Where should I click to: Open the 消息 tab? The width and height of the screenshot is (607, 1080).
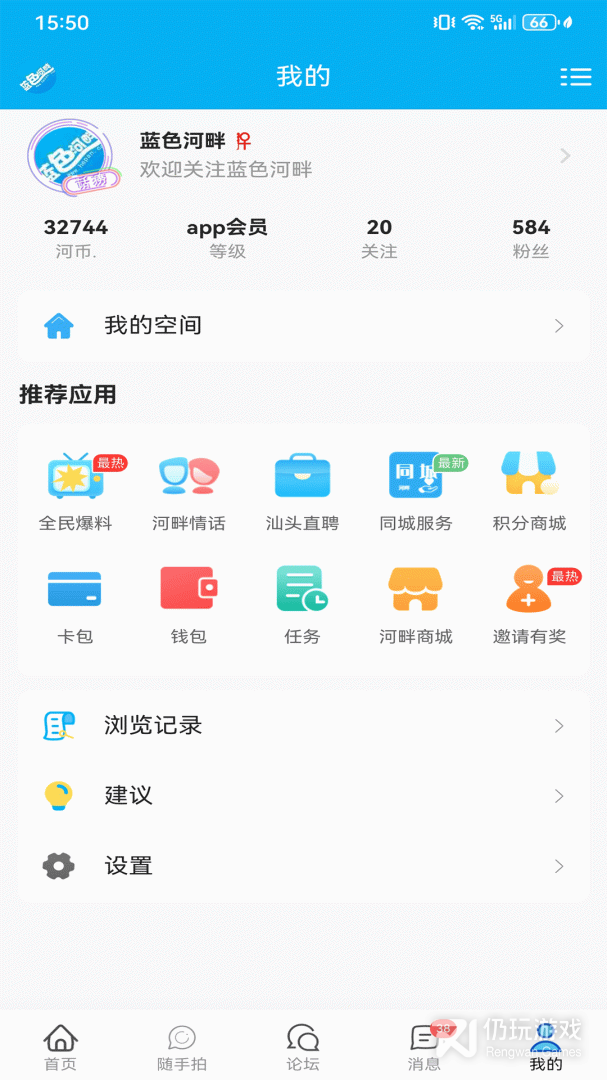tap(424, 1047)
